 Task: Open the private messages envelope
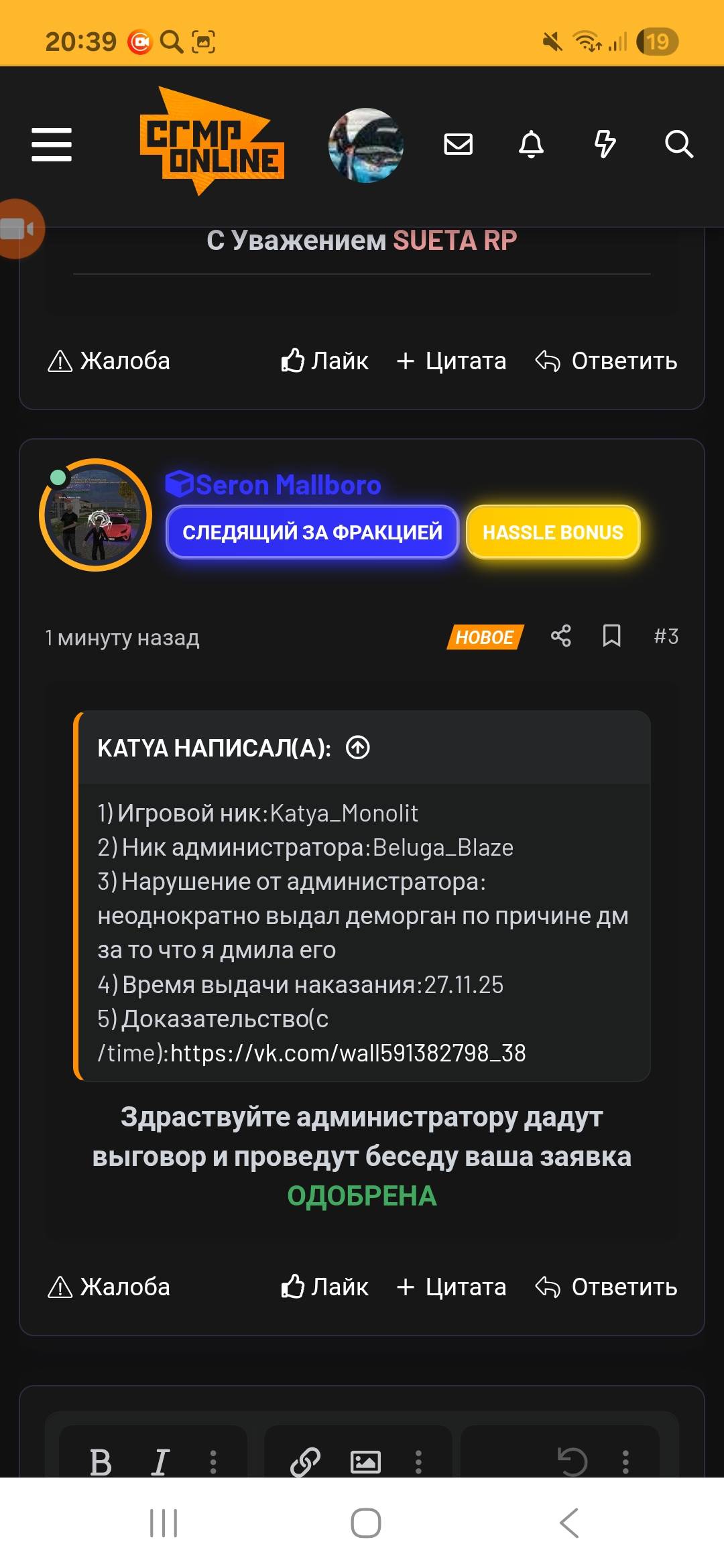coord(459,144)
